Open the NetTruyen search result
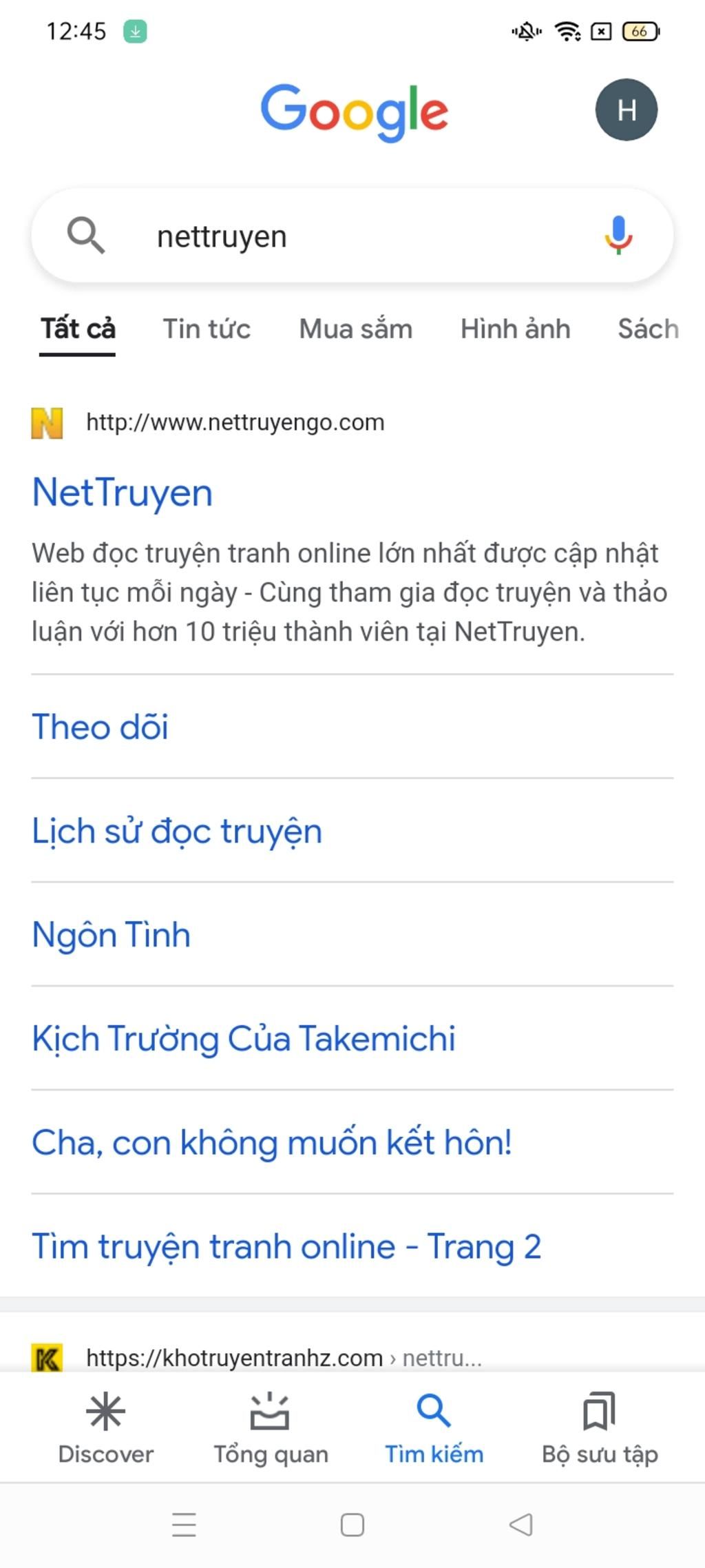Viewport: 705px width, 1568px height. coord(123,493)
